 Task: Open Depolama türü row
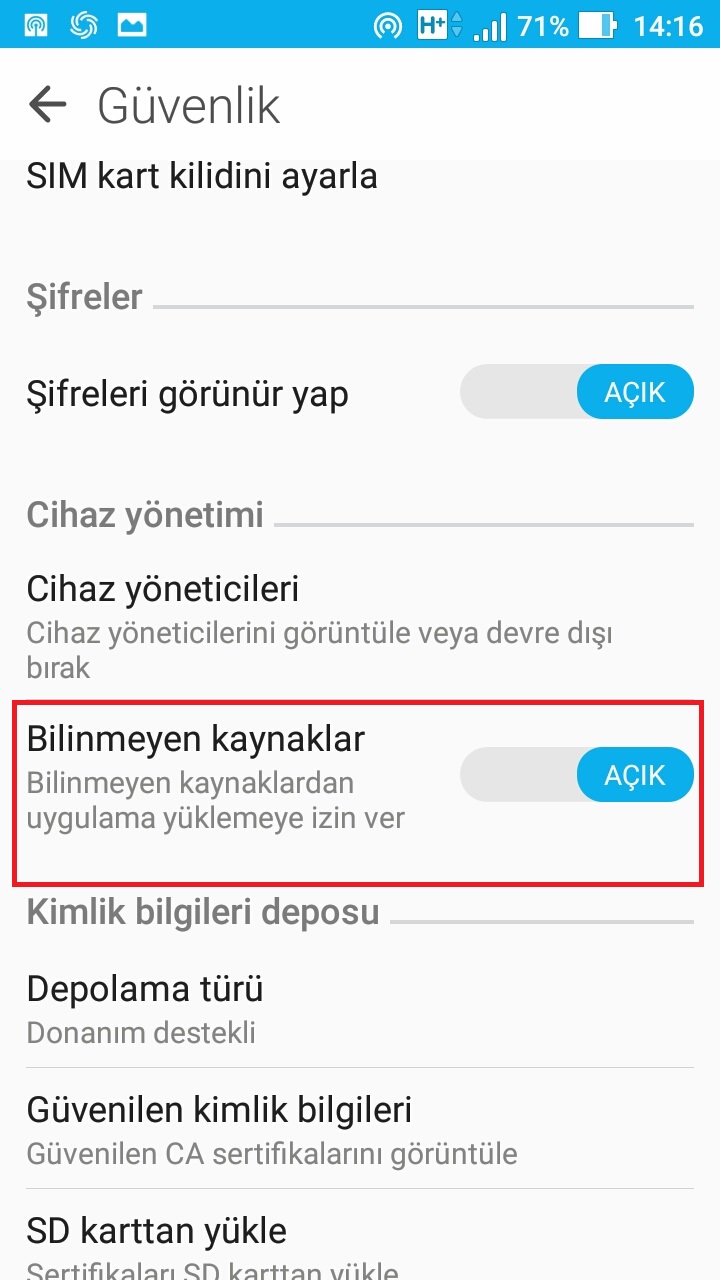coord(360,1007)
